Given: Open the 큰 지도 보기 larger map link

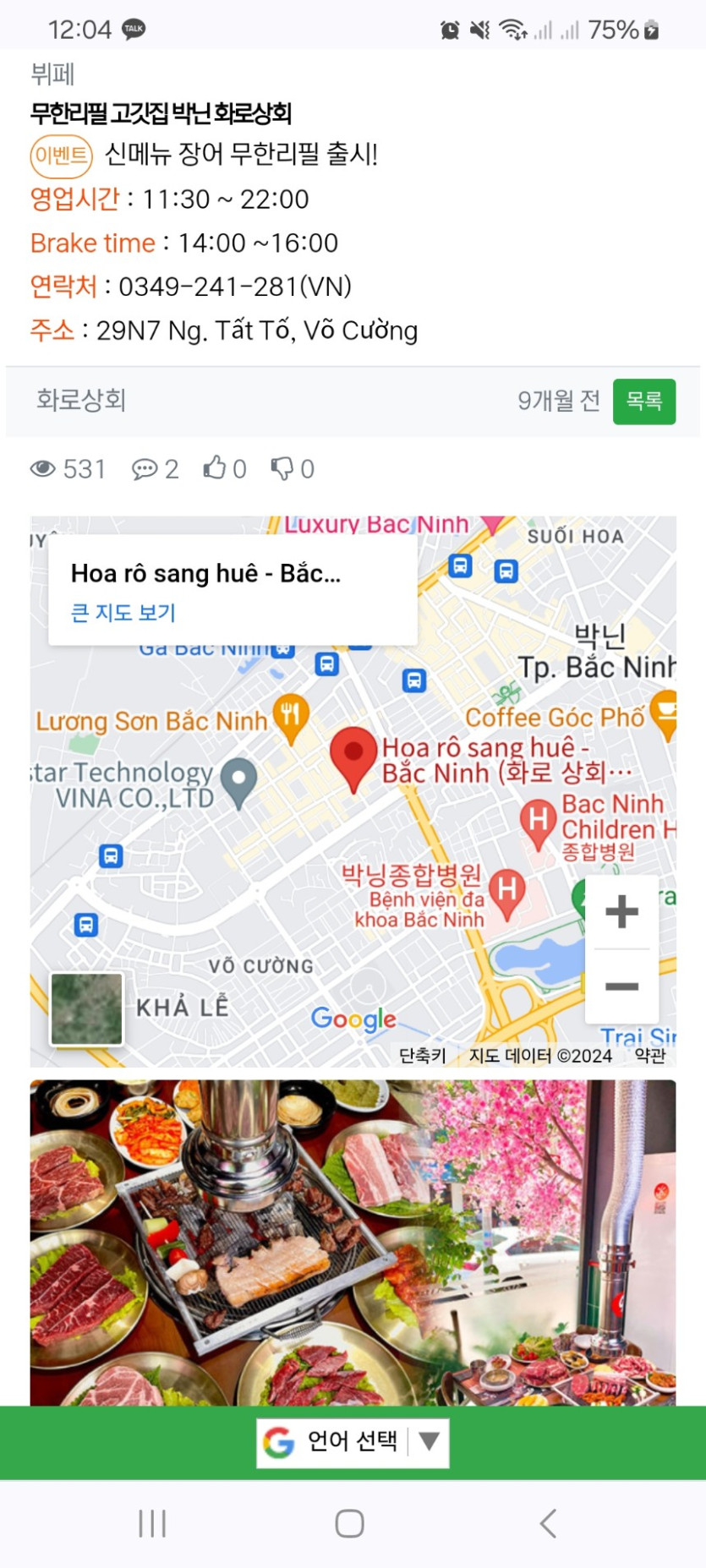Looking at the screenshot, I should click(123, 612).
